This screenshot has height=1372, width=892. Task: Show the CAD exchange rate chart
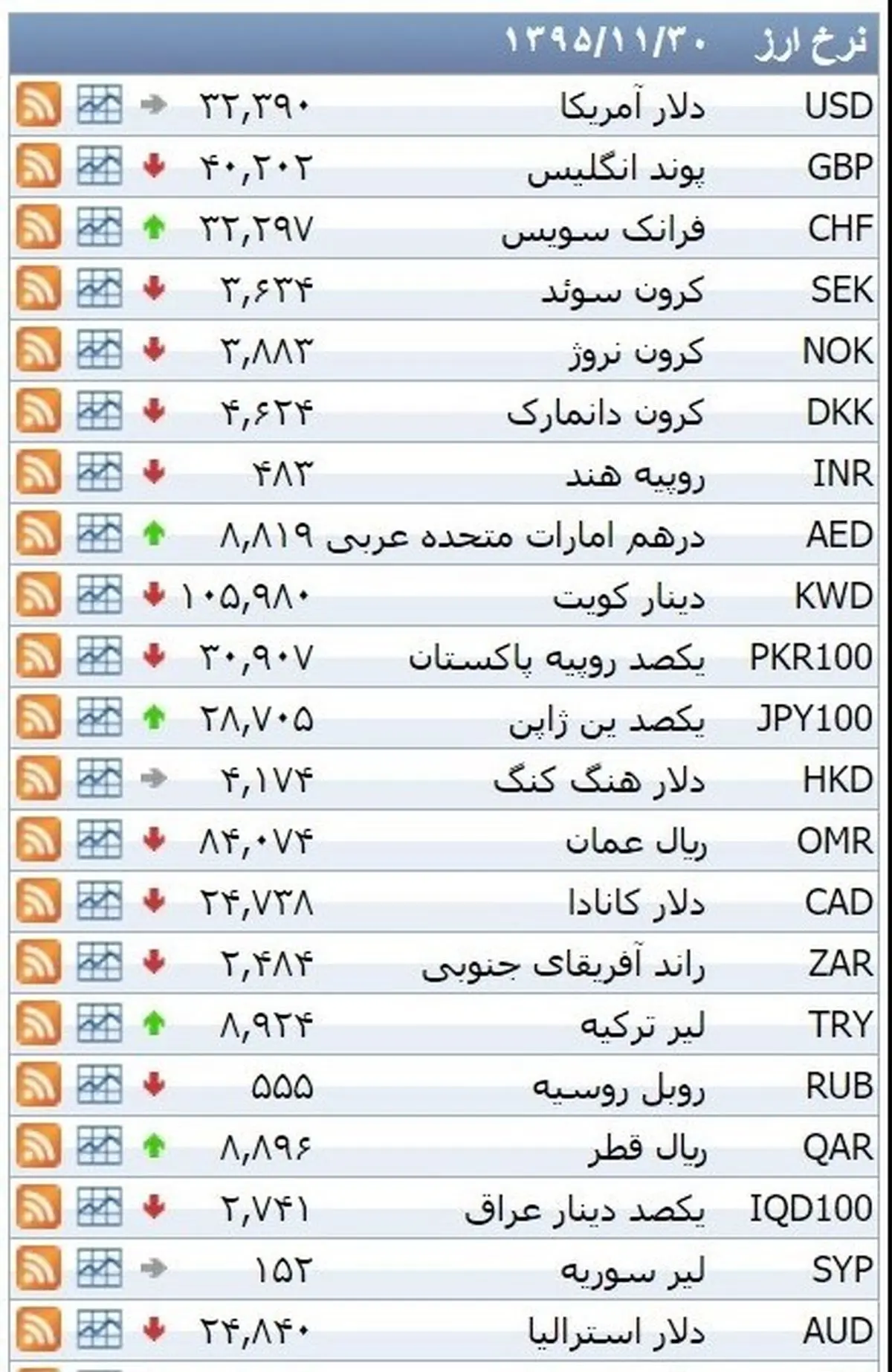click(x=99, y=902)
